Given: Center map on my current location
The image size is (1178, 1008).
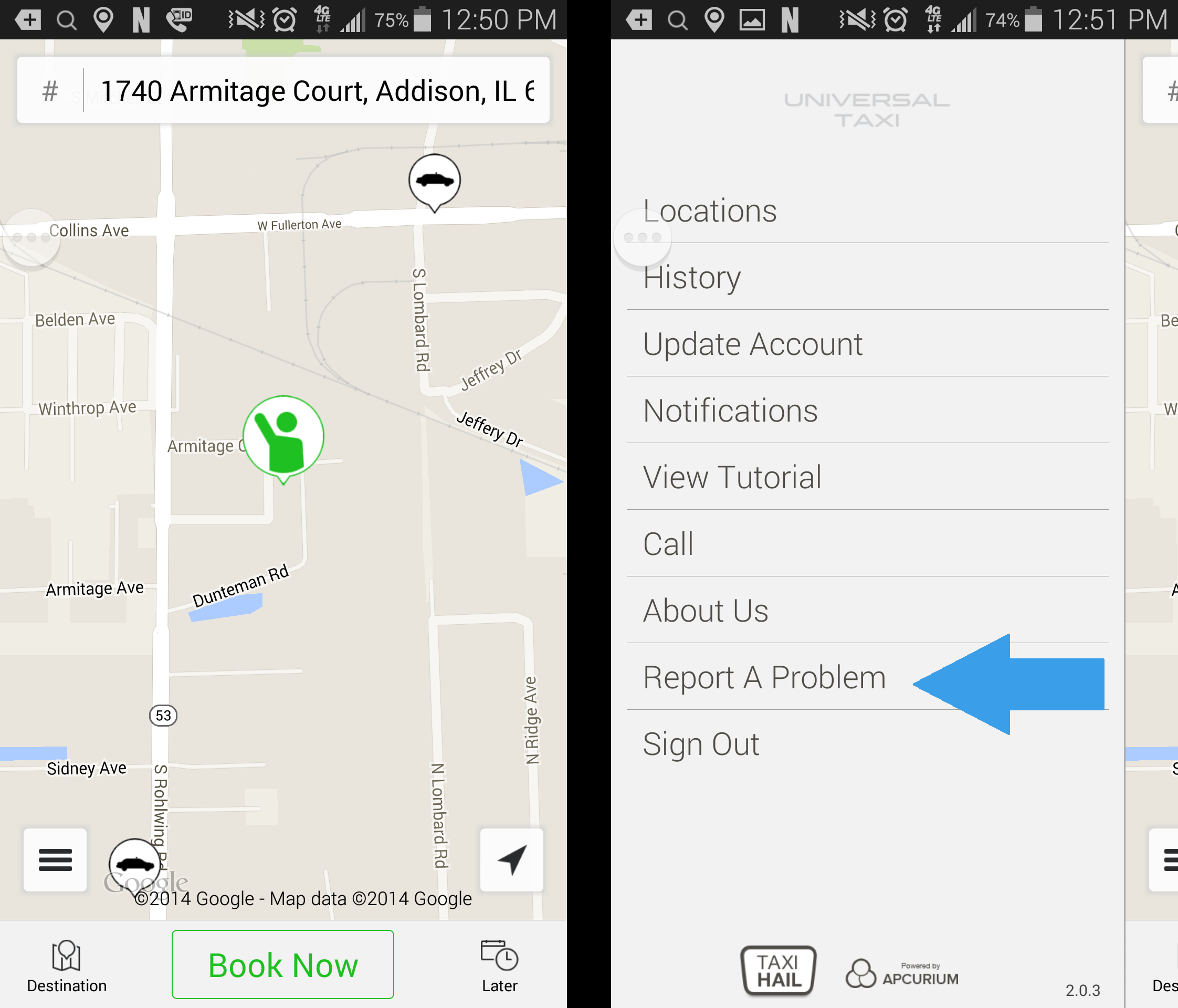Looking at the screenshot, I should click(x=511, y=859).
